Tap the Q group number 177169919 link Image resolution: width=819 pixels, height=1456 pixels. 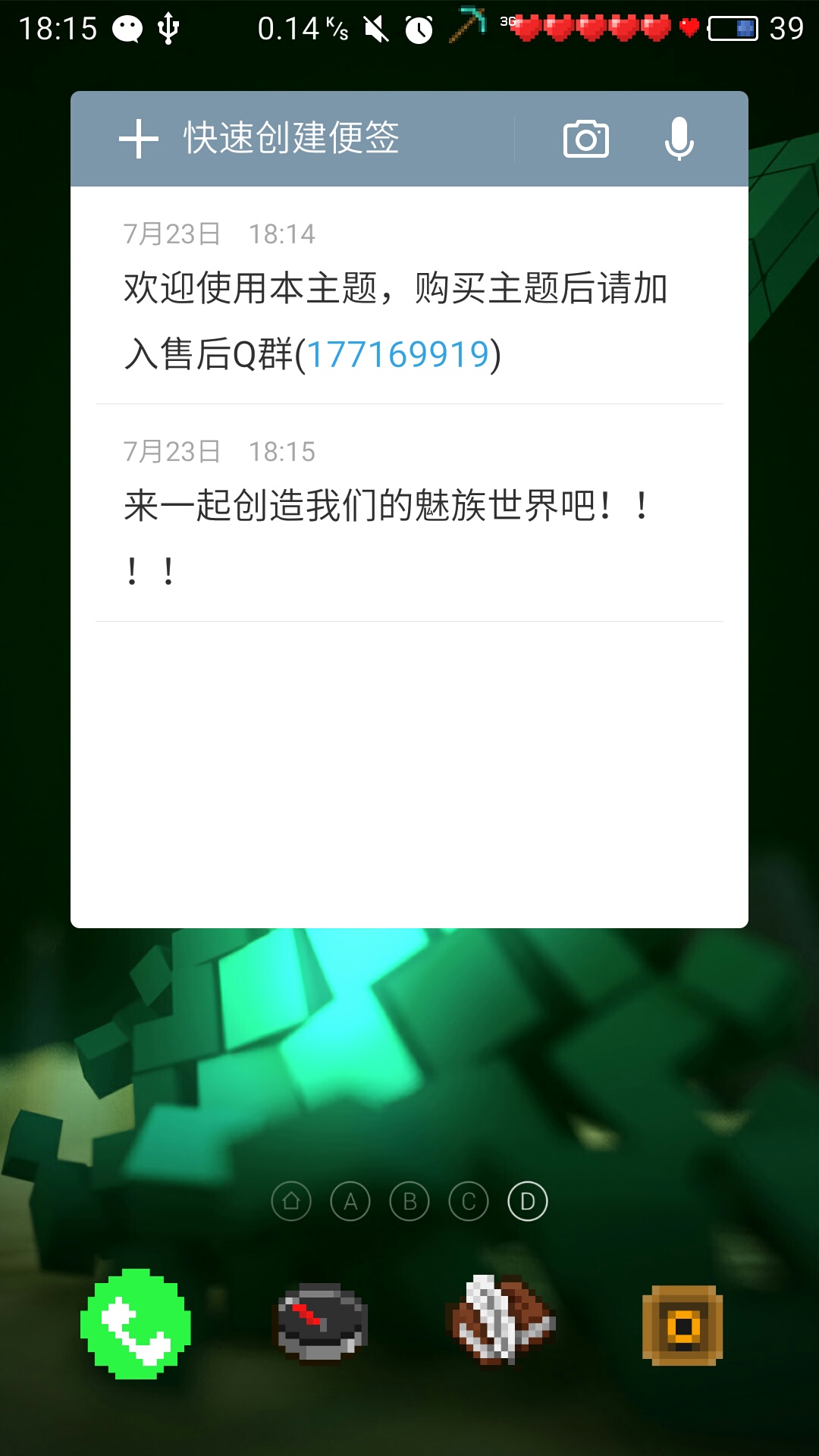[397, 354]
